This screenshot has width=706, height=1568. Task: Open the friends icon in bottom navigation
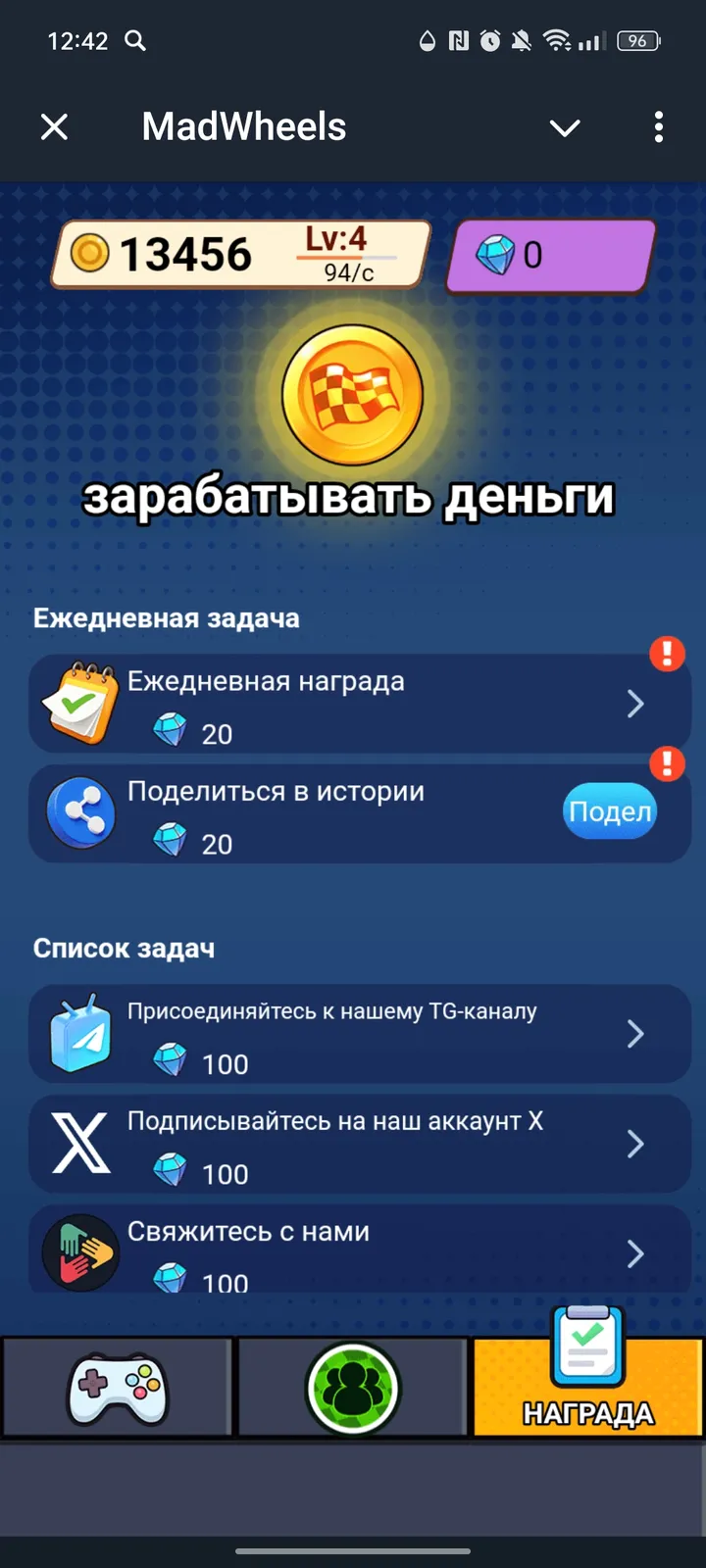tap(352, 1386)
